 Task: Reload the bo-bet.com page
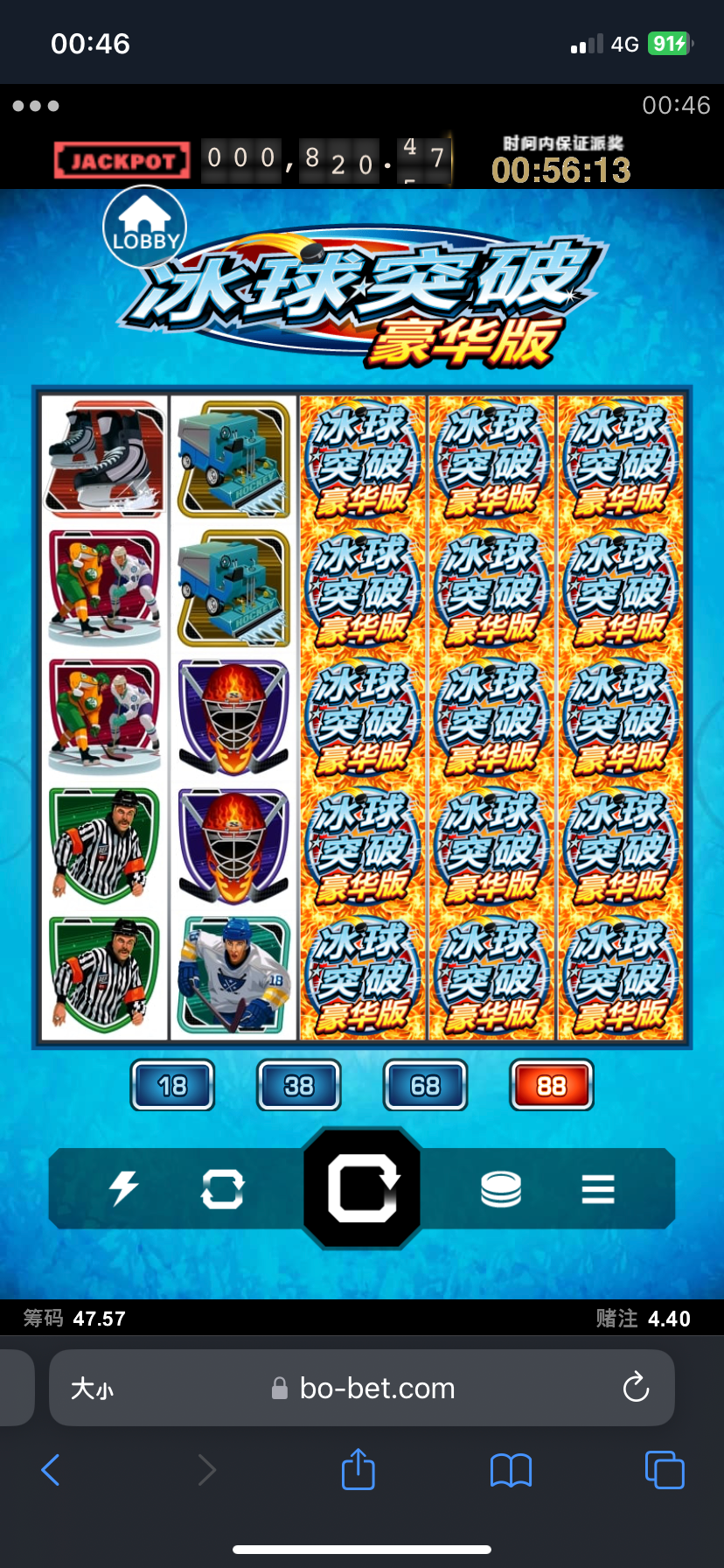(636, 1388)
